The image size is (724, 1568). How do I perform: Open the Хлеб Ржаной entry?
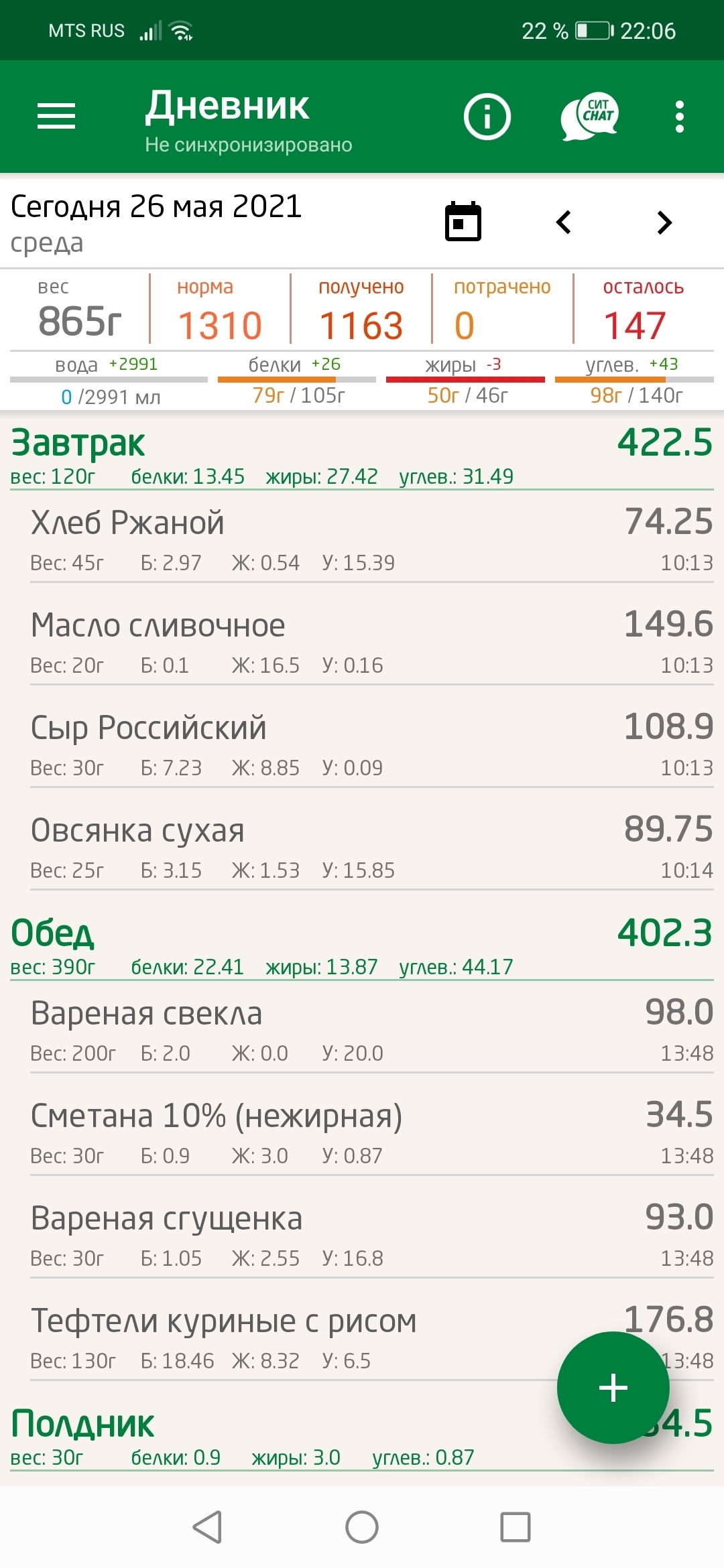point(362,539)
